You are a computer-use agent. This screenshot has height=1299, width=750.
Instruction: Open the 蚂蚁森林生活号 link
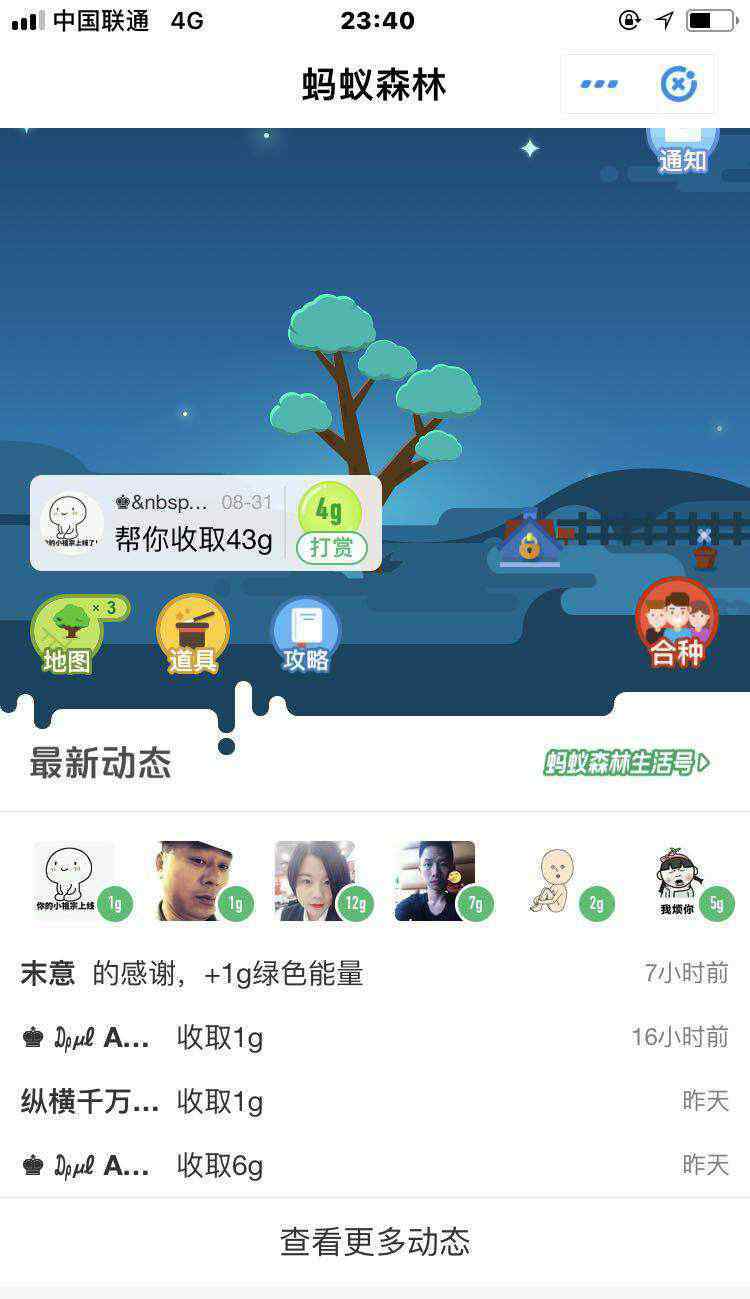(627, 763)
